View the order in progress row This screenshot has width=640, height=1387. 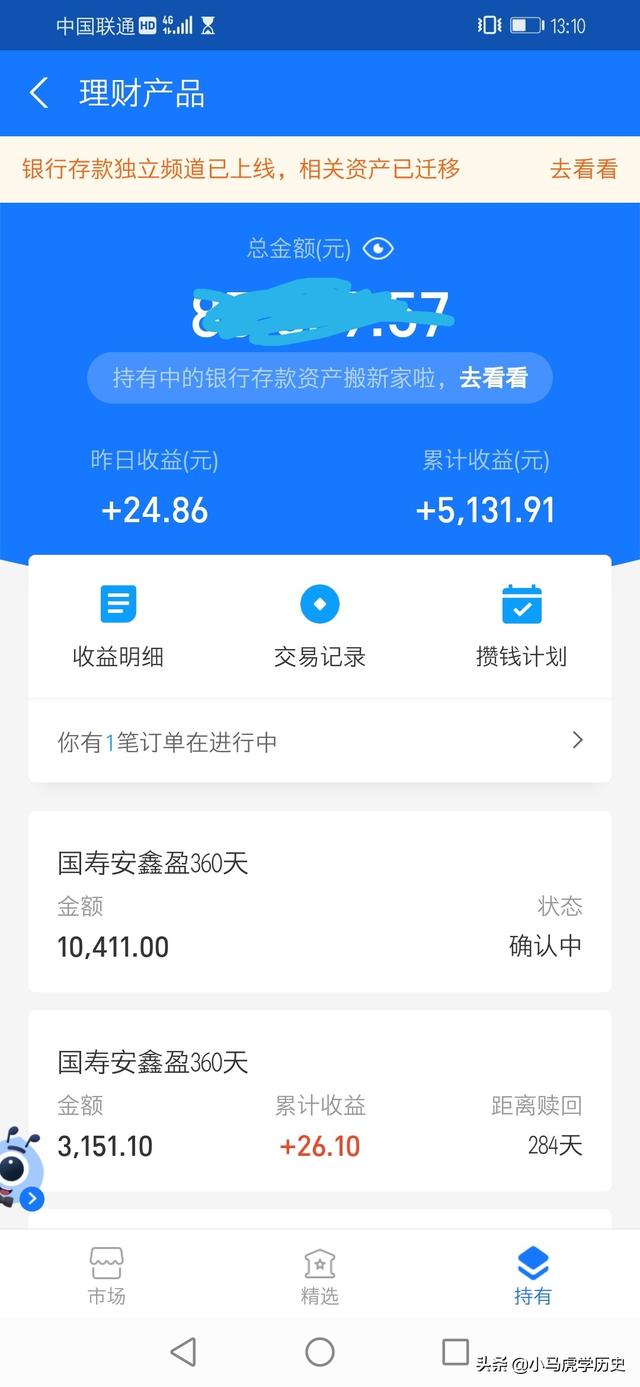click(x=320, y=741)
